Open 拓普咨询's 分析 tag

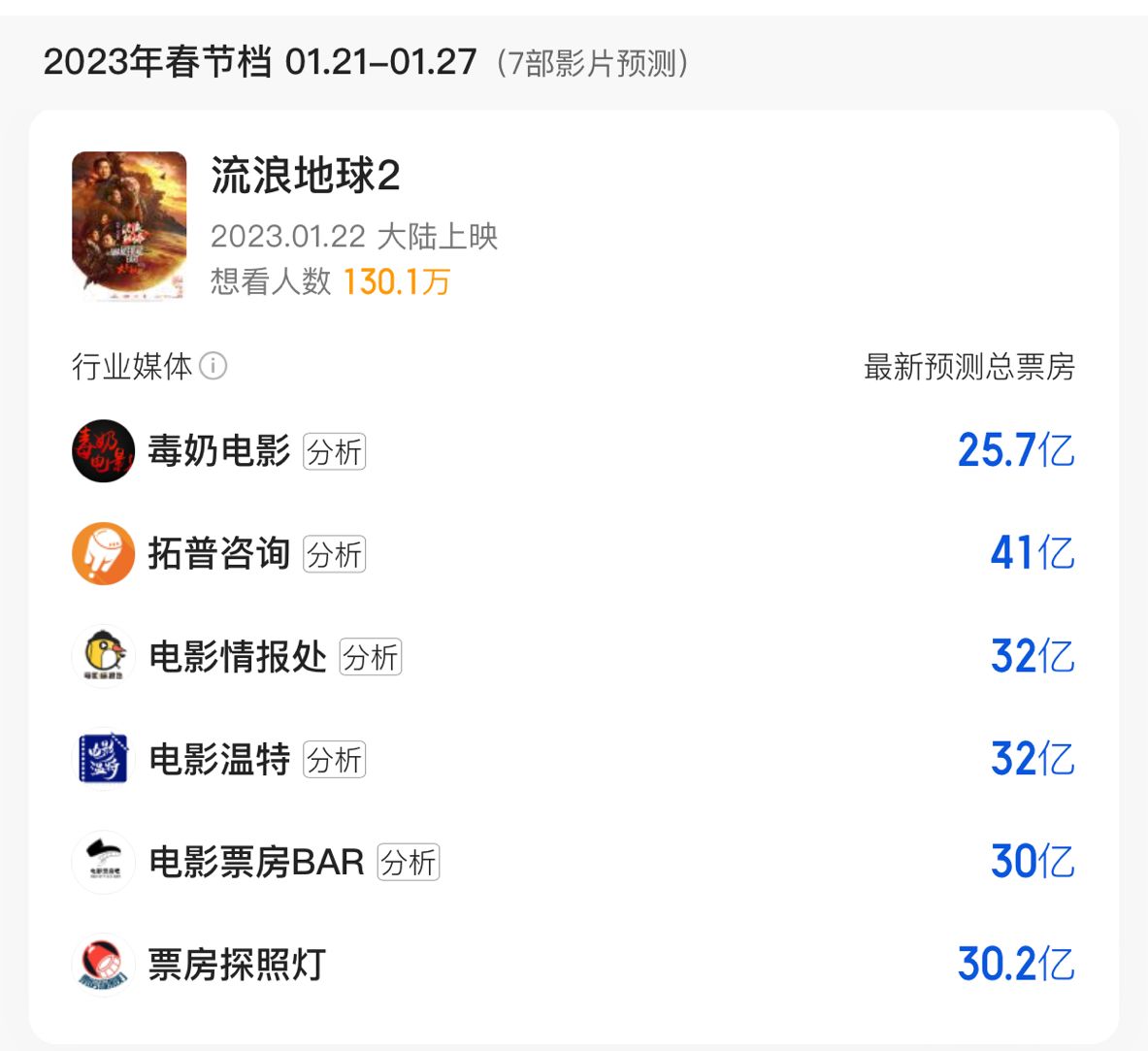[x=335, y=555]
